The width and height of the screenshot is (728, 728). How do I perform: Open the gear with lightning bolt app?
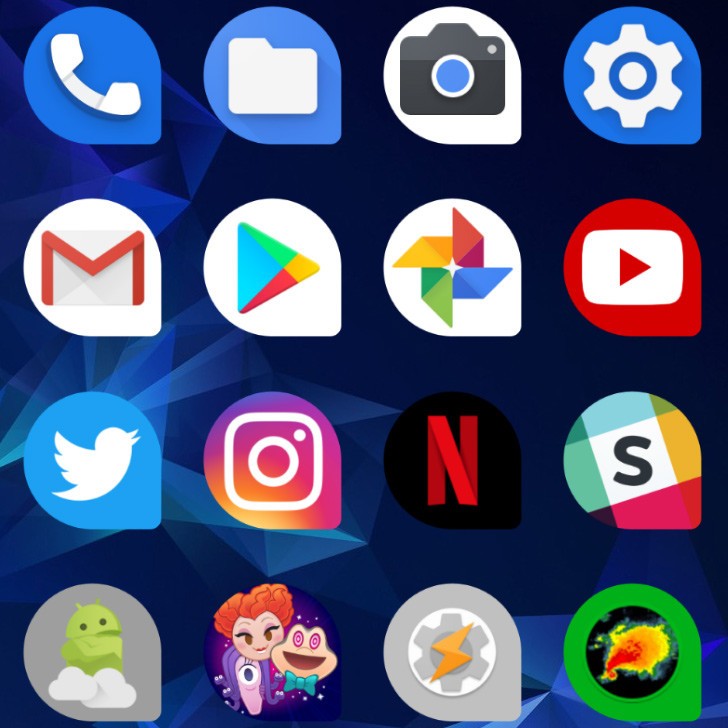(x=452, y=652)
